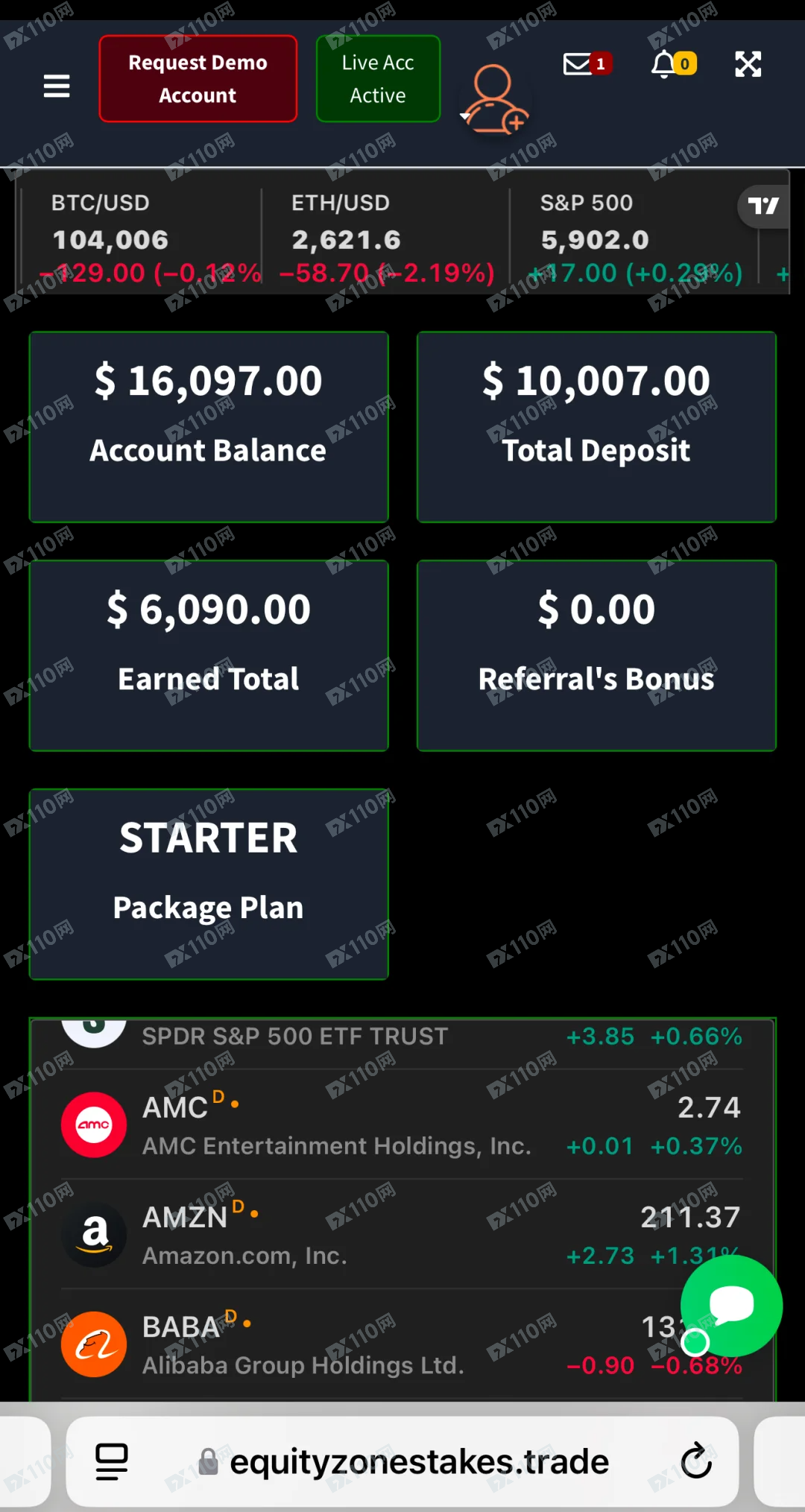Open the hamburger menu
Screen dimensions: 805x1512
pos(57,86)
